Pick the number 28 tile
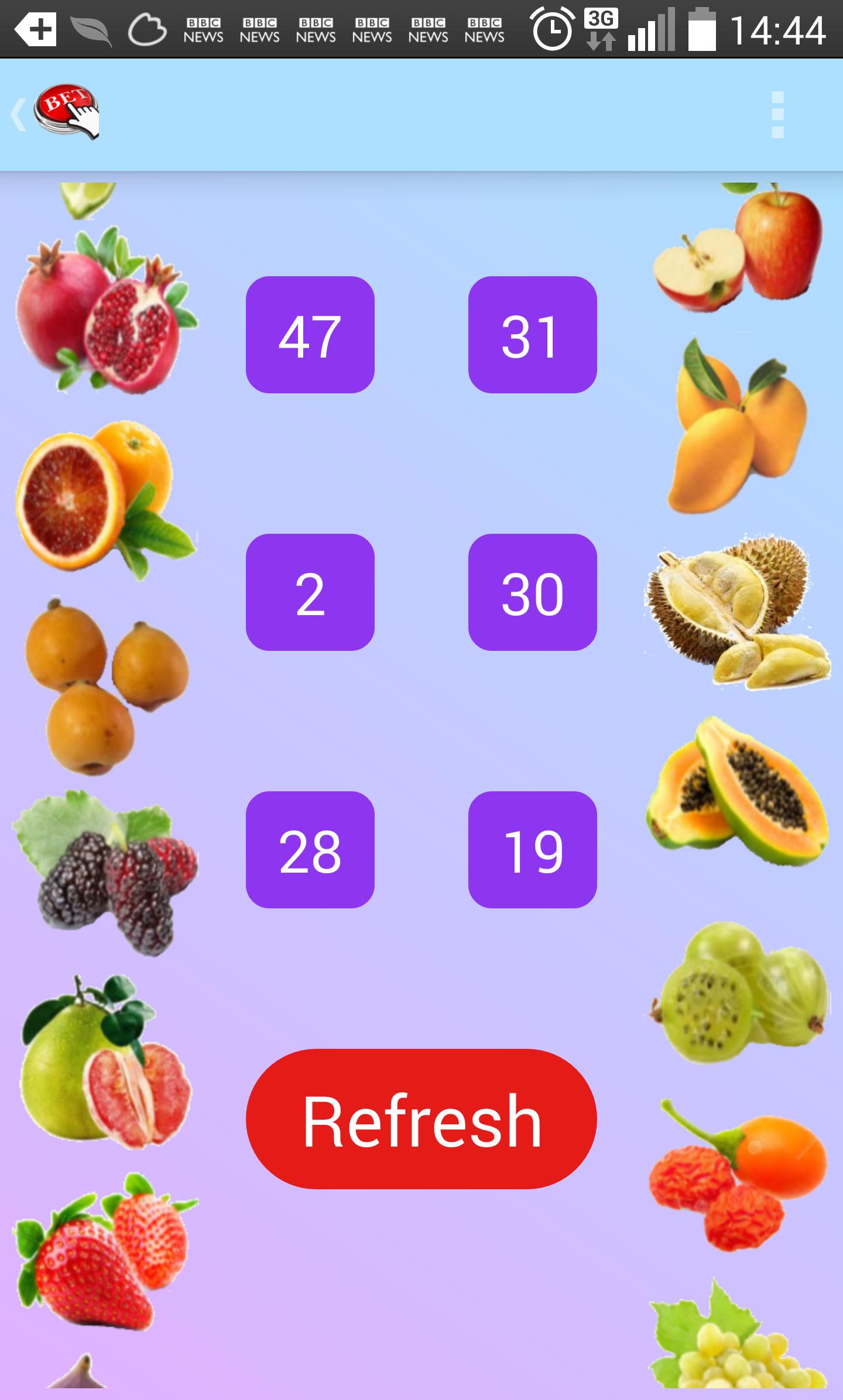843x1400 pixels. [x=310, y=850]
